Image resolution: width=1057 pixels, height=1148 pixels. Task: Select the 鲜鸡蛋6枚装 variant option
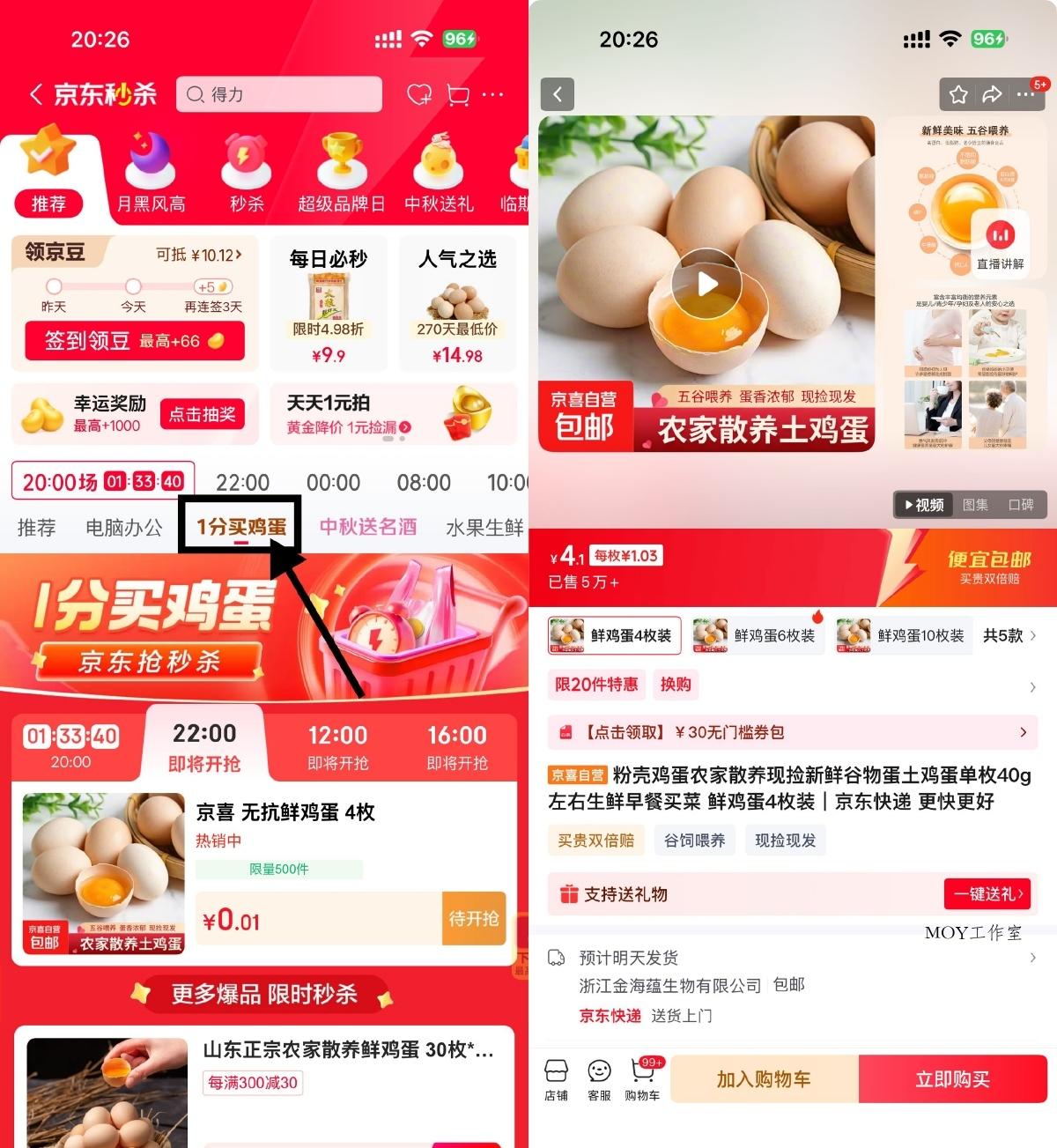(x=756, y=635)
